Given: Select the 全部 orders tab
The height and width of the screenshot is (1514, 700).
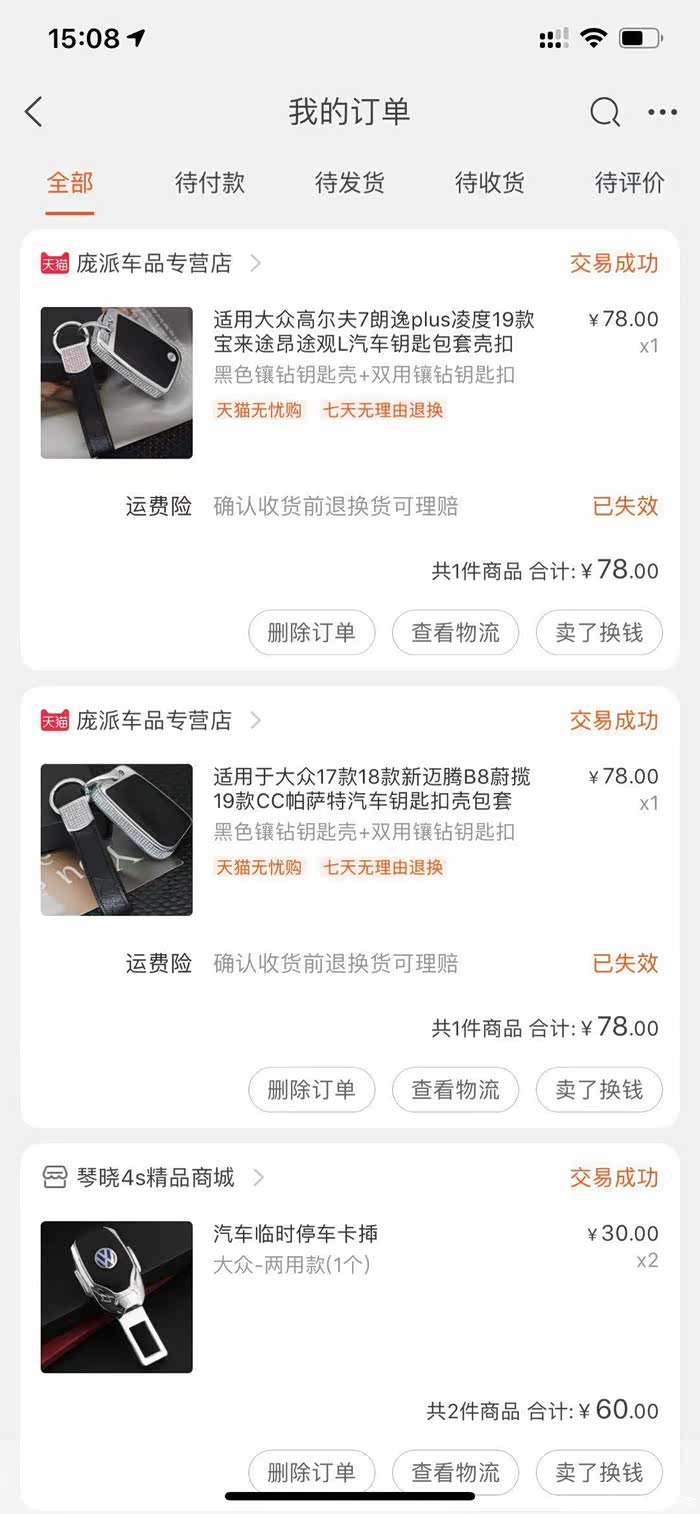Looking at the screenshot, I should click(70, 183).
